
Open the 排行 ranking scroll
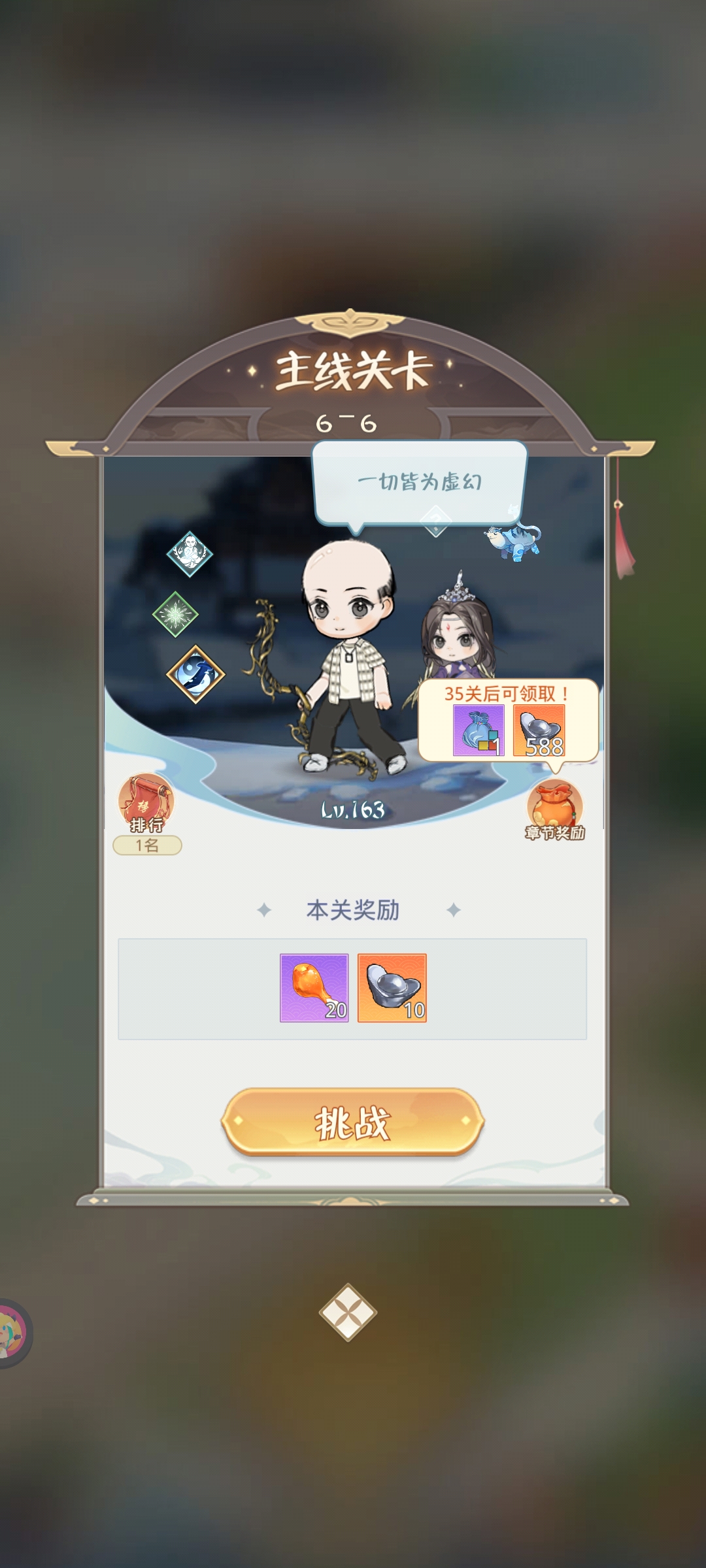(x=146, y=805)
